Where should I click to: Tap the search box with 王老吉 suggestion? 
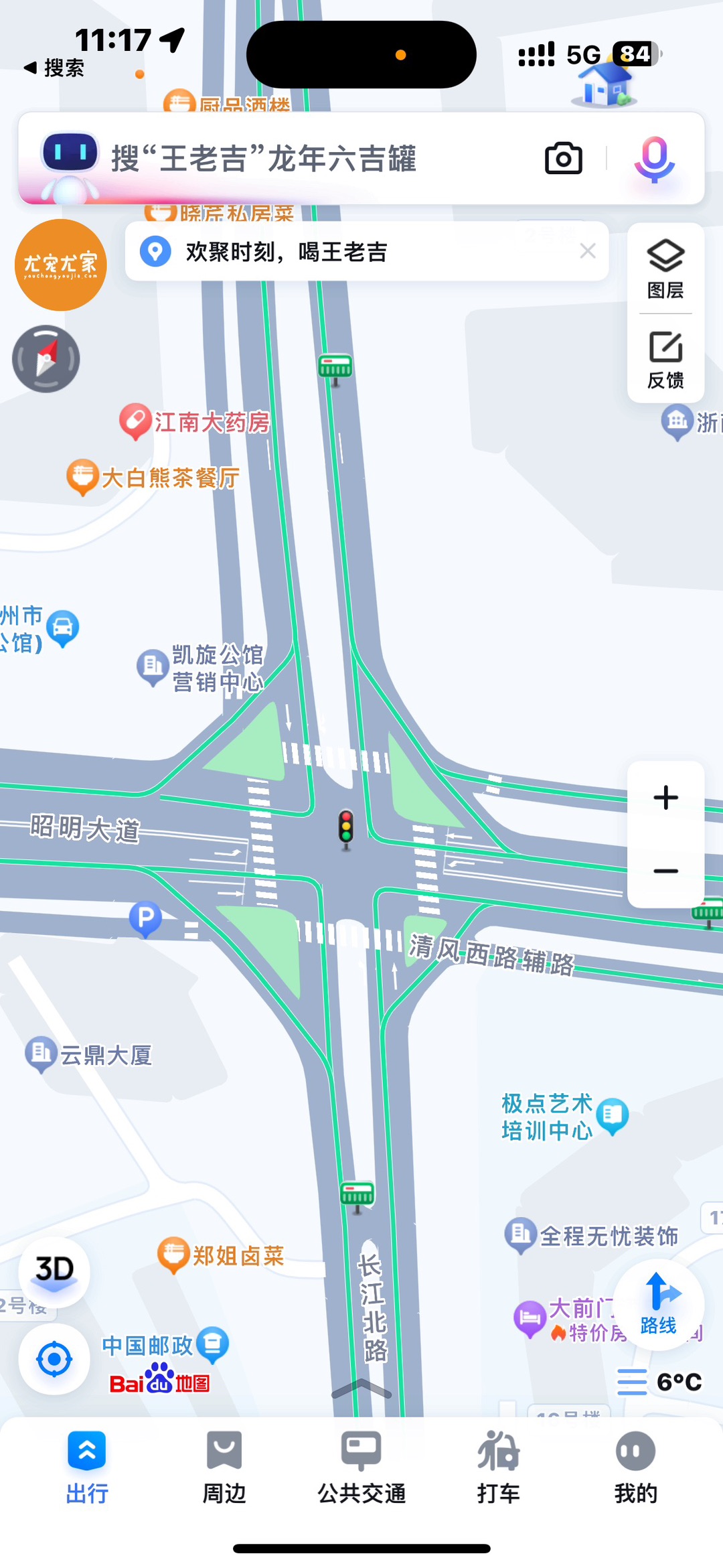click(x=301, y=159)
